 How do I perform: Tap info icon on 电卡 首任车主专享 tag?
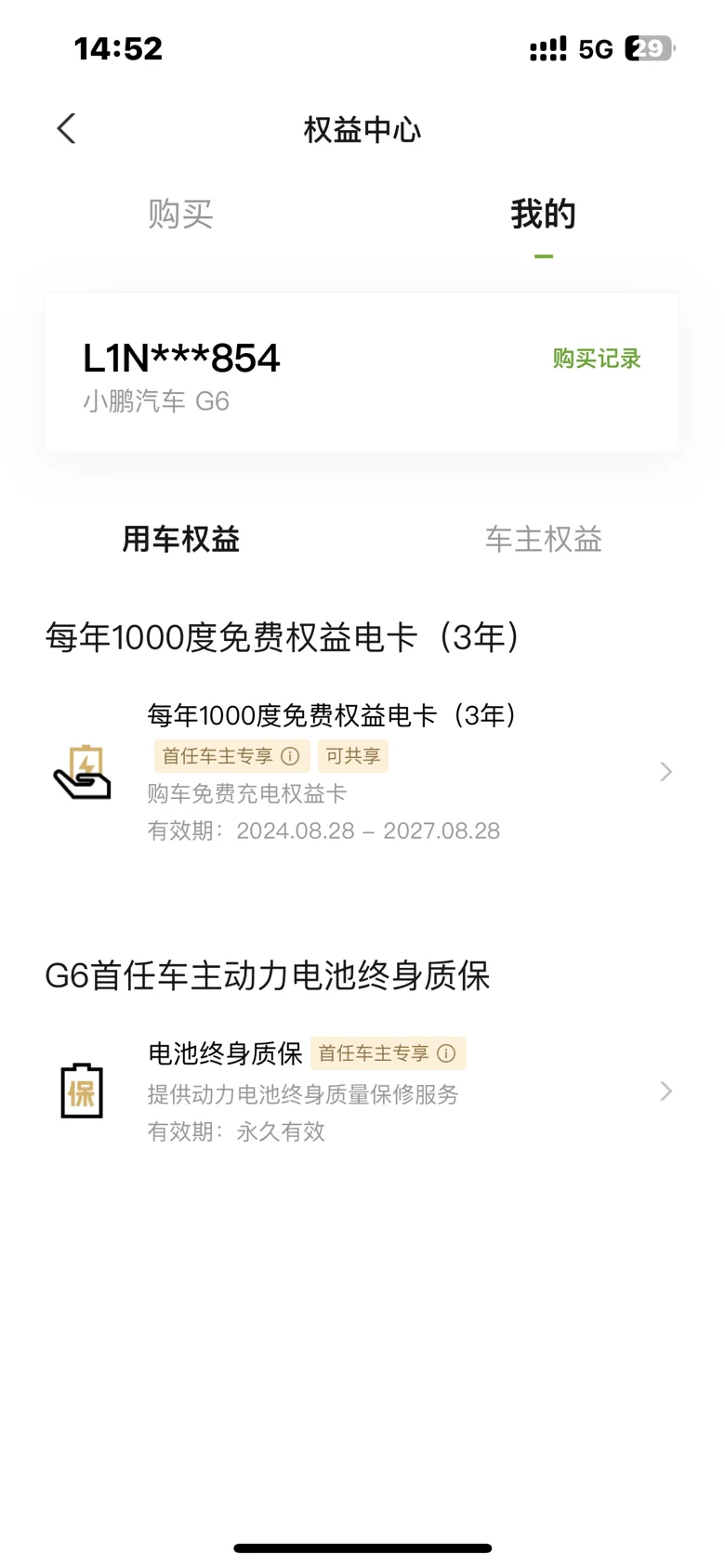coord(290,756)
